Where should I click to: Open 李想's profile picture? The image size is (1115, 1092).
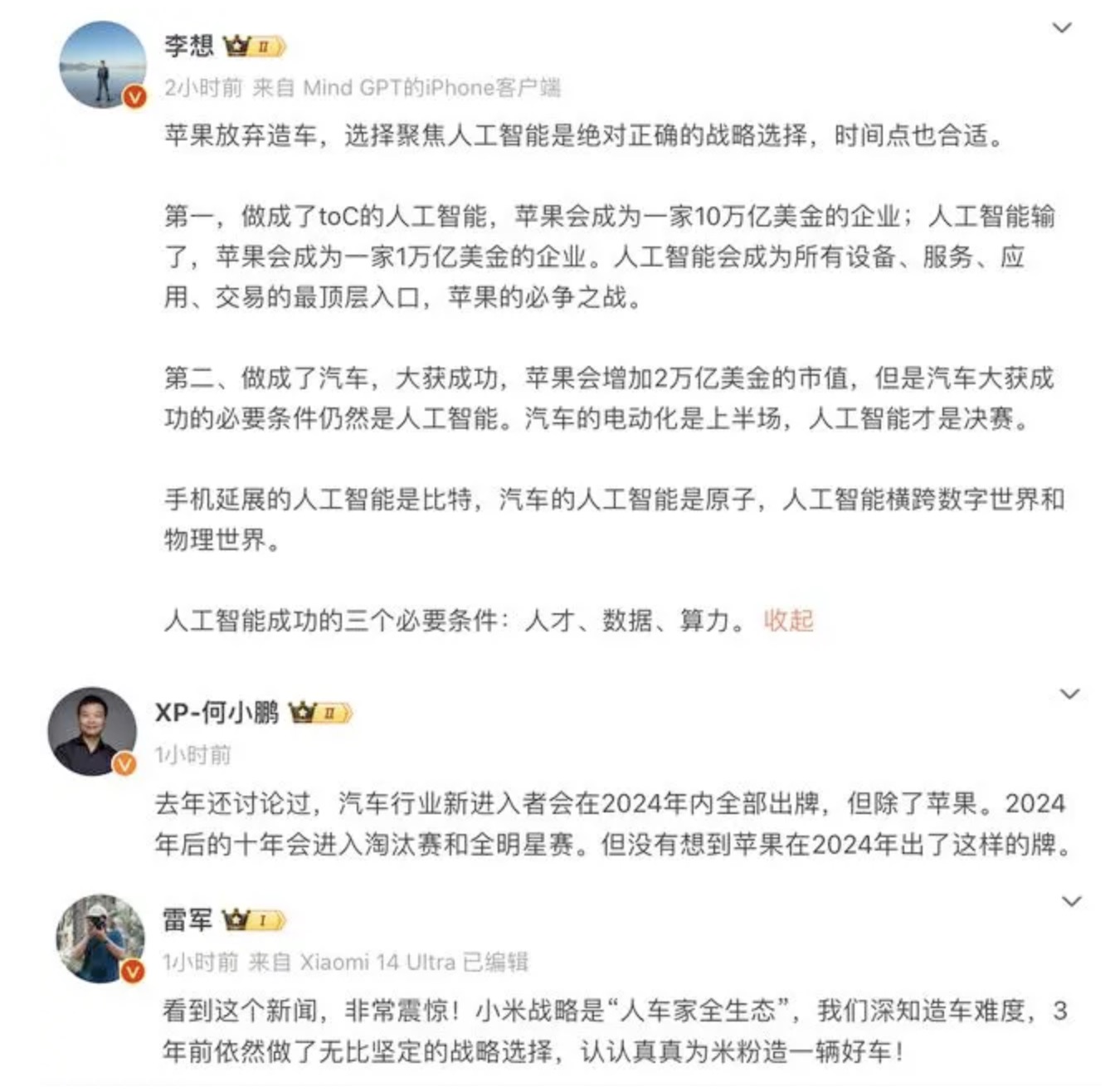(102, 65)
